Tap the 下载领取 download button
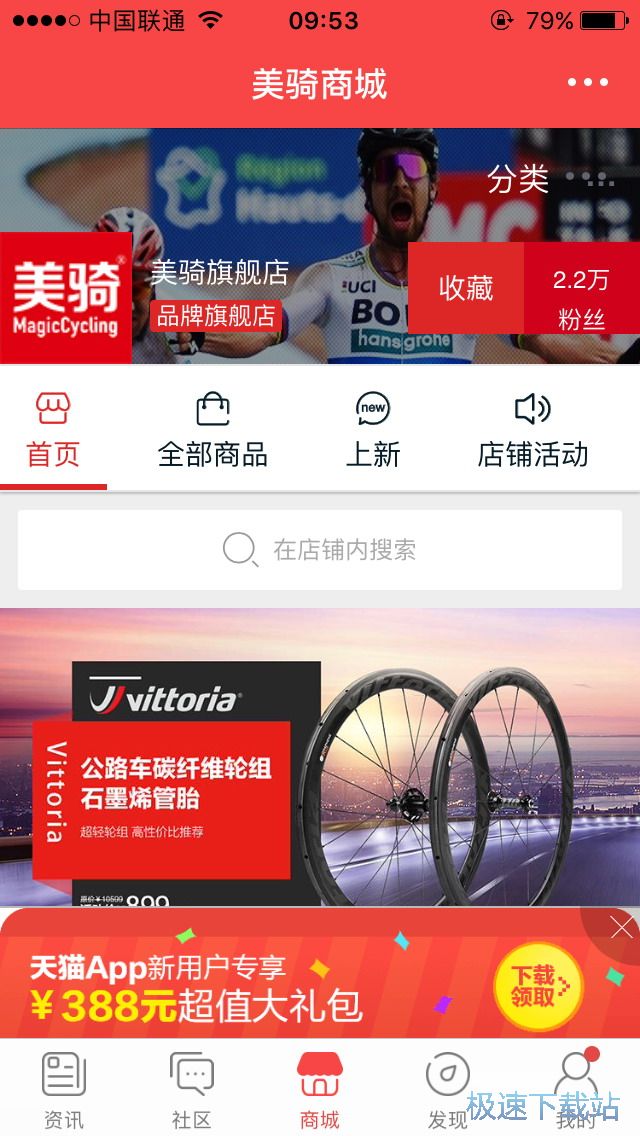The width and height of the screenshot is (640, 1136). tap(539, 986)
